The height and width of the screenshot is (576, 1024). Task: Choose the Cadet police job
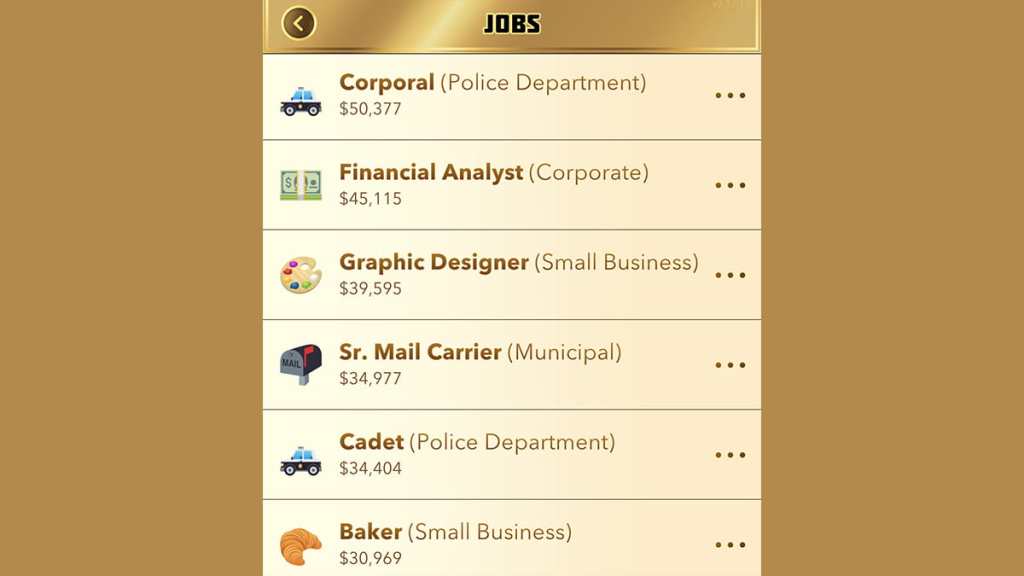476,454
